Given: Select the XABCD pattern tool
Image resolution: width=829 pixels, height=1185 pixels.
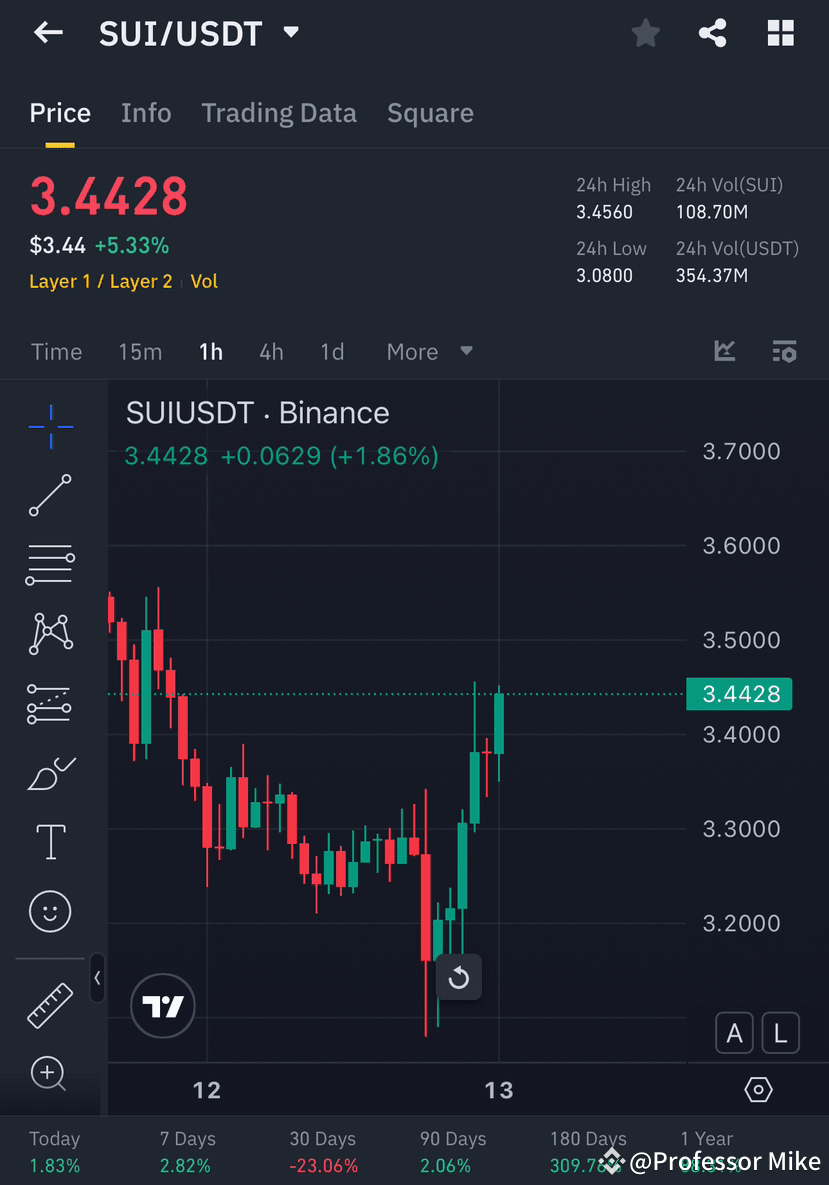Looking at the screenshot, I should [x=50, y=633].
